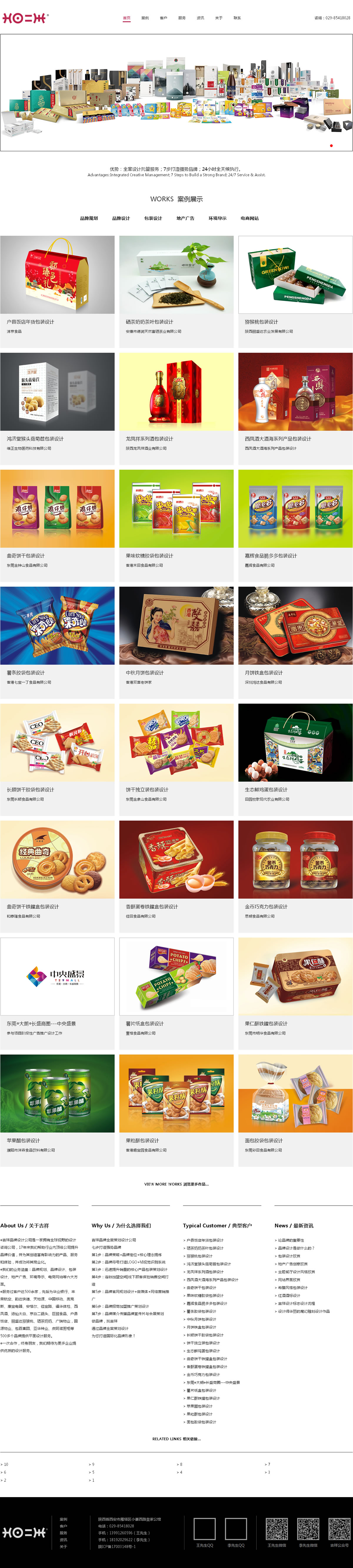Tap RELATED LINKS 相关链接
Image resolution: width=353 pixels, height=1568 pixels.
tap(176, 1439)
